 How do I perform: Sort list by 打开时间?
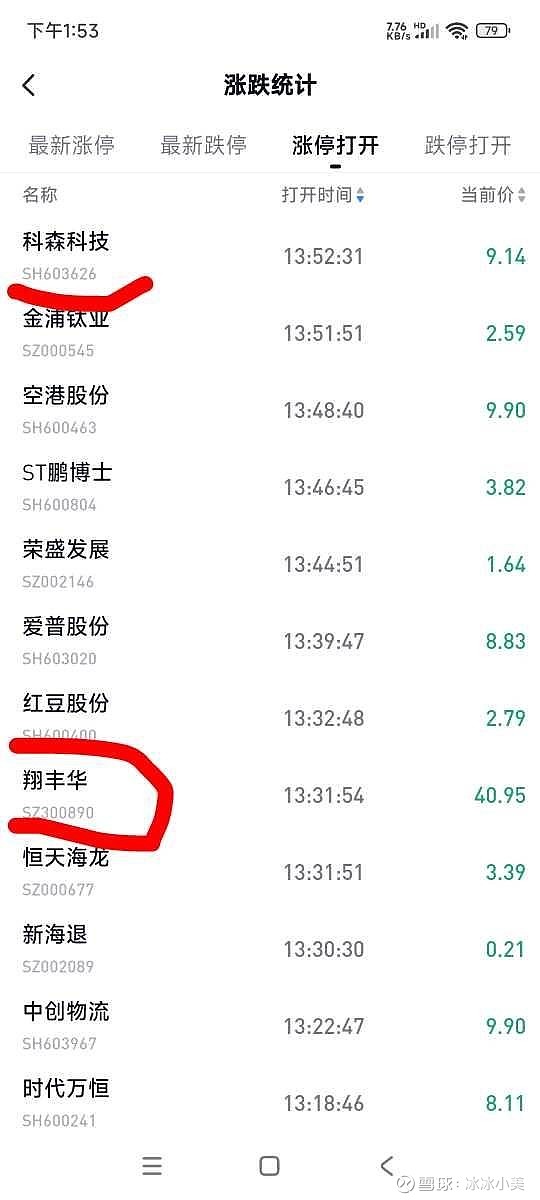(x=323, y=196)
